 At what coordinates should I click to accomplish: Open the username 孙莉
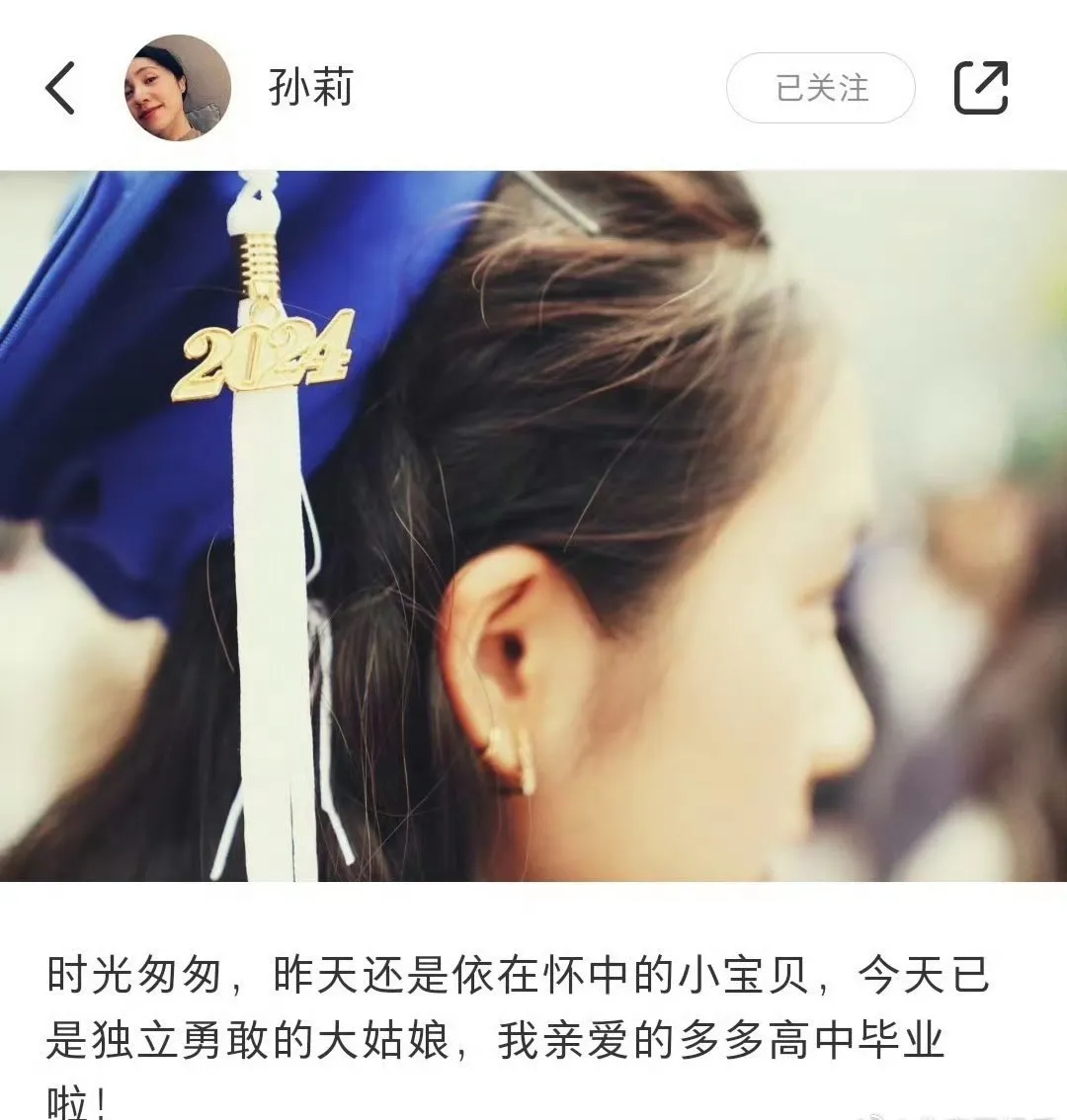pos(310,88)
